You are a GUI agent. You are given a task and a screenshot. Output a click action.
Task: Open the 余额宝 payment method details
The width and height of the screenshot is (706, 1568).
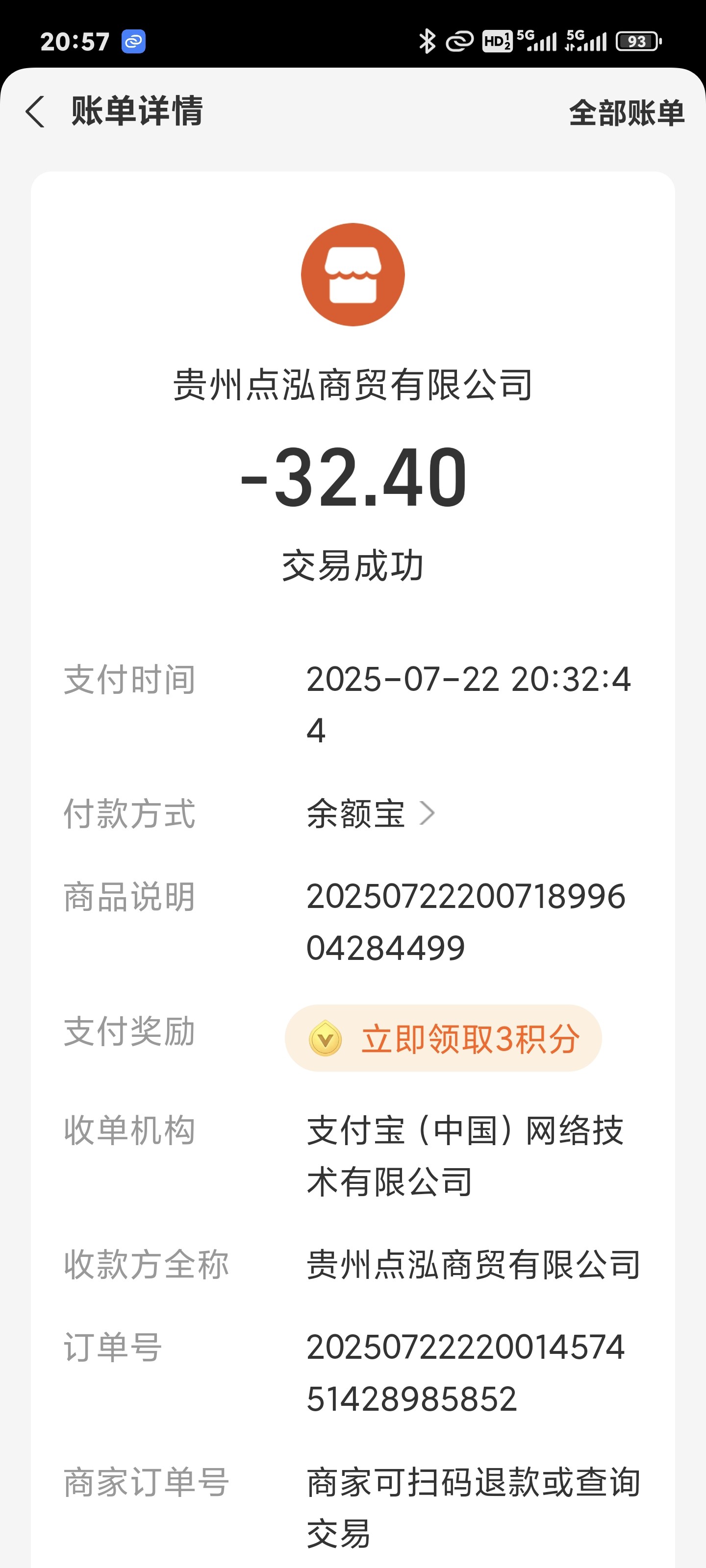point(370,813)
